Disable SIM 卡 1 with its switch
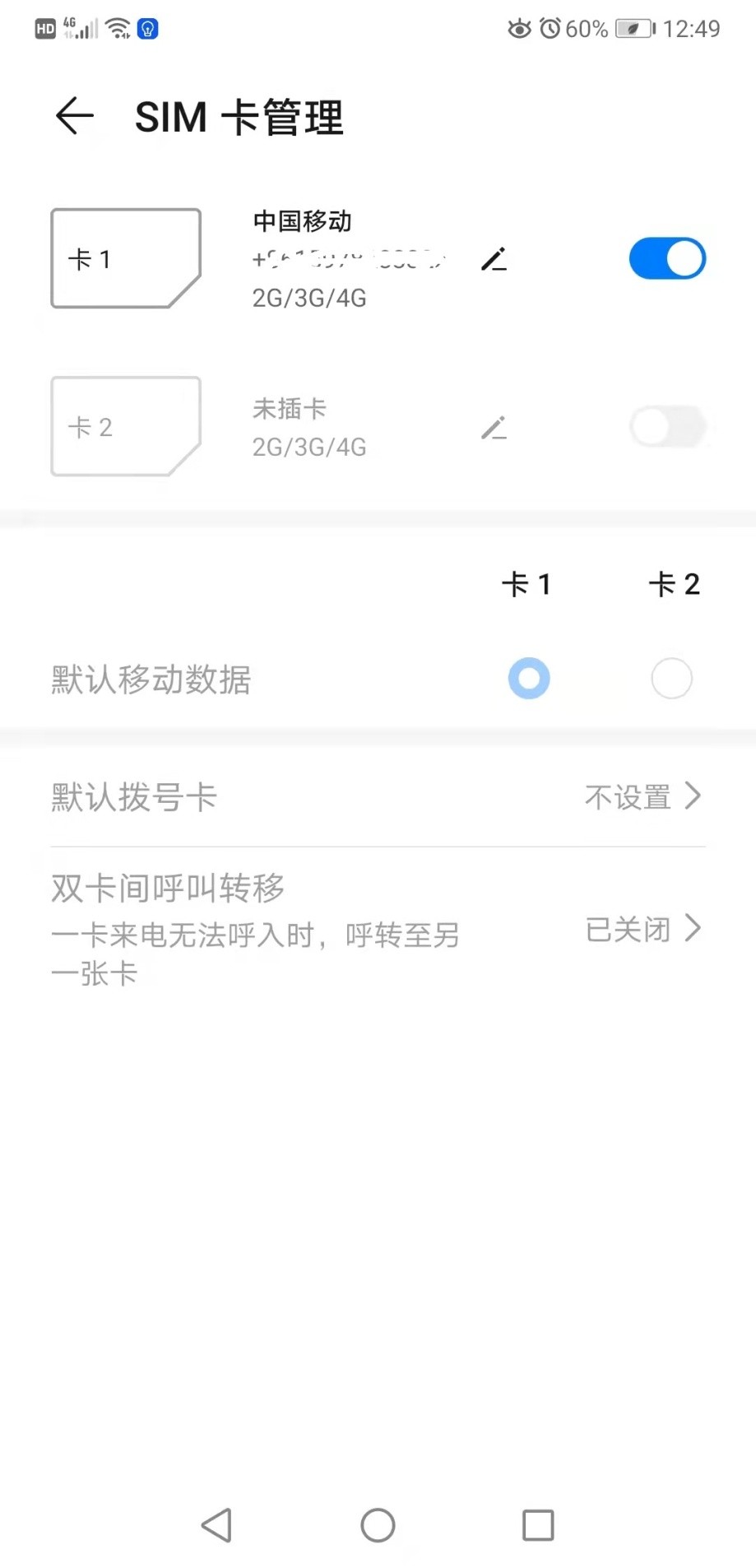 point(667,258)
